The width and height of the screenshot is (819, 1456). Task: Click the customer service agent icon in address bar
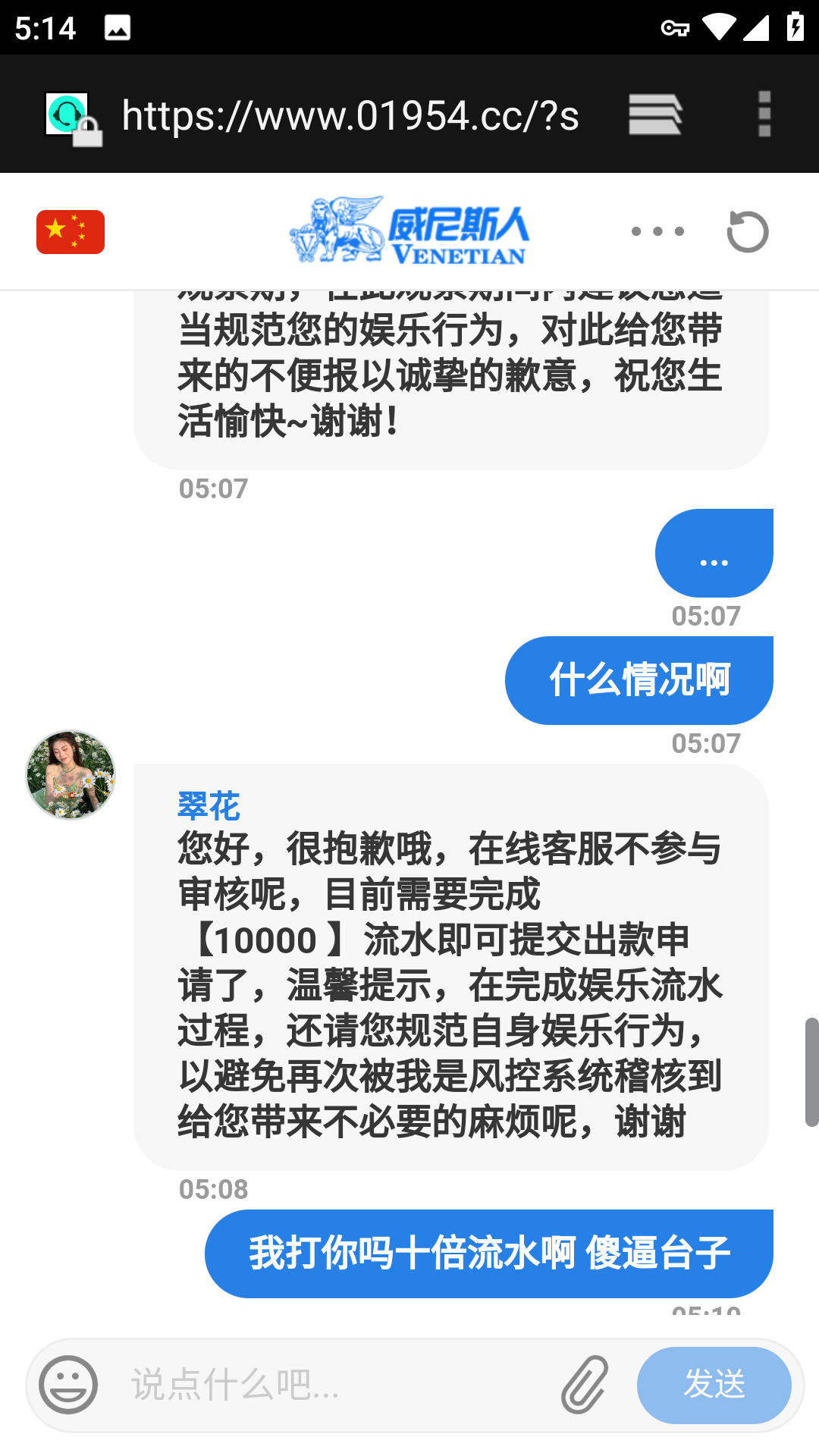(x=67, y=114)
